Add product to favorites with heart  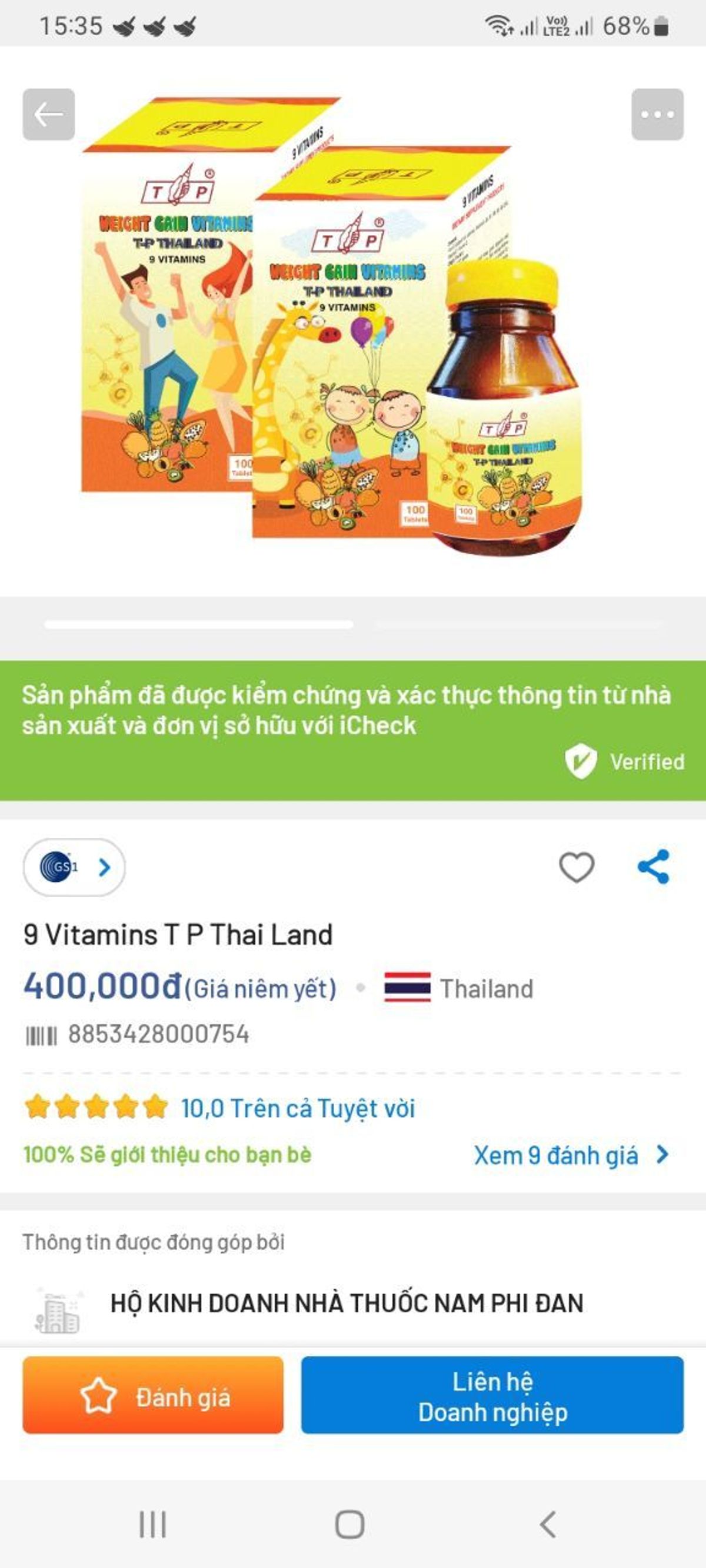point(576,867)
